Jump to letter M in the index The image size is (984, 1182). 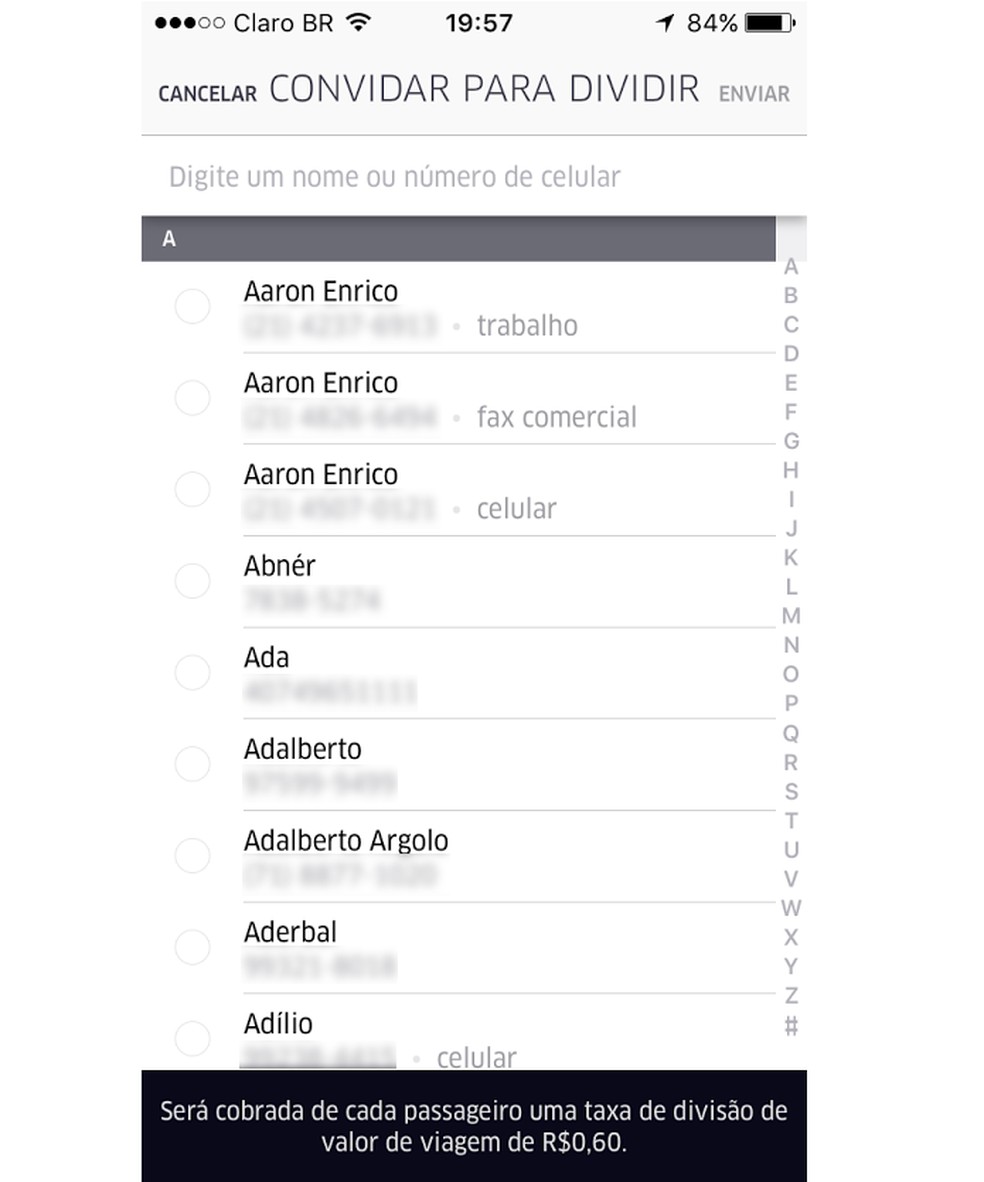791,616
